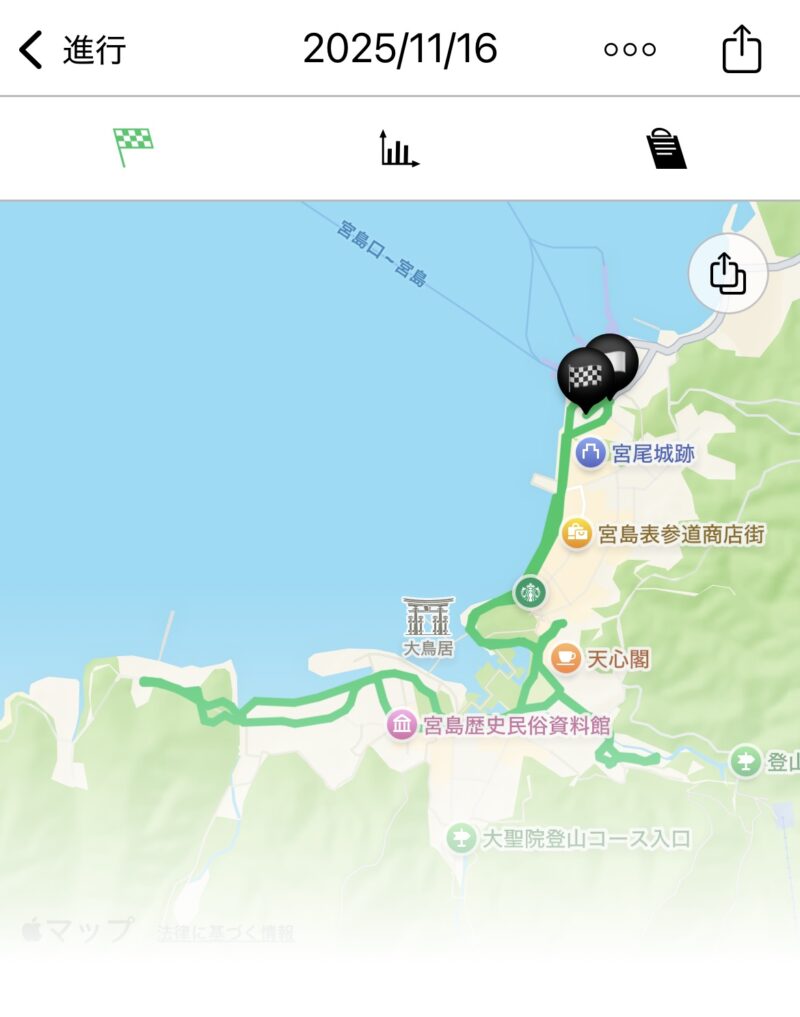800x1017 pixels.
Task: Open the 宮尾城跡 map marker
Action: click(x=591, y=453)
